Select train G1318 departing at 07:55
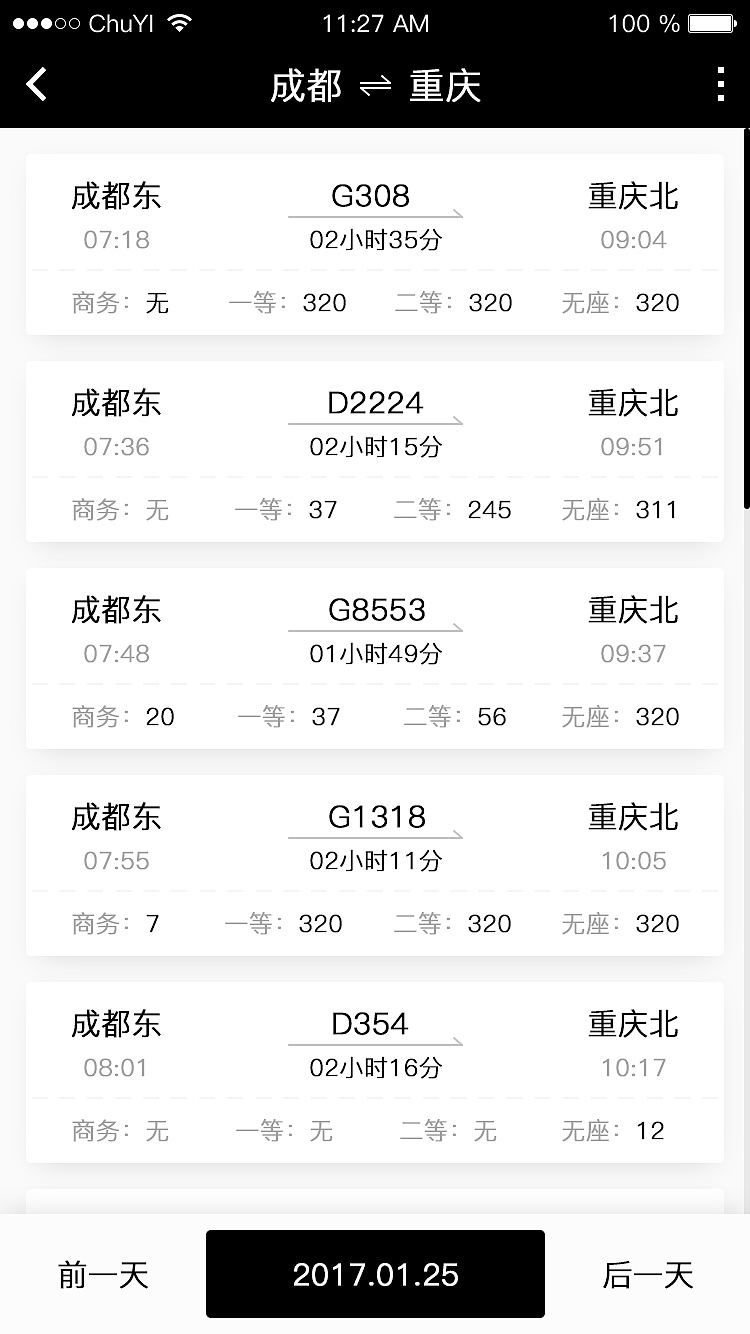This screenshot has width=750, height=1334. pos(375,865)
